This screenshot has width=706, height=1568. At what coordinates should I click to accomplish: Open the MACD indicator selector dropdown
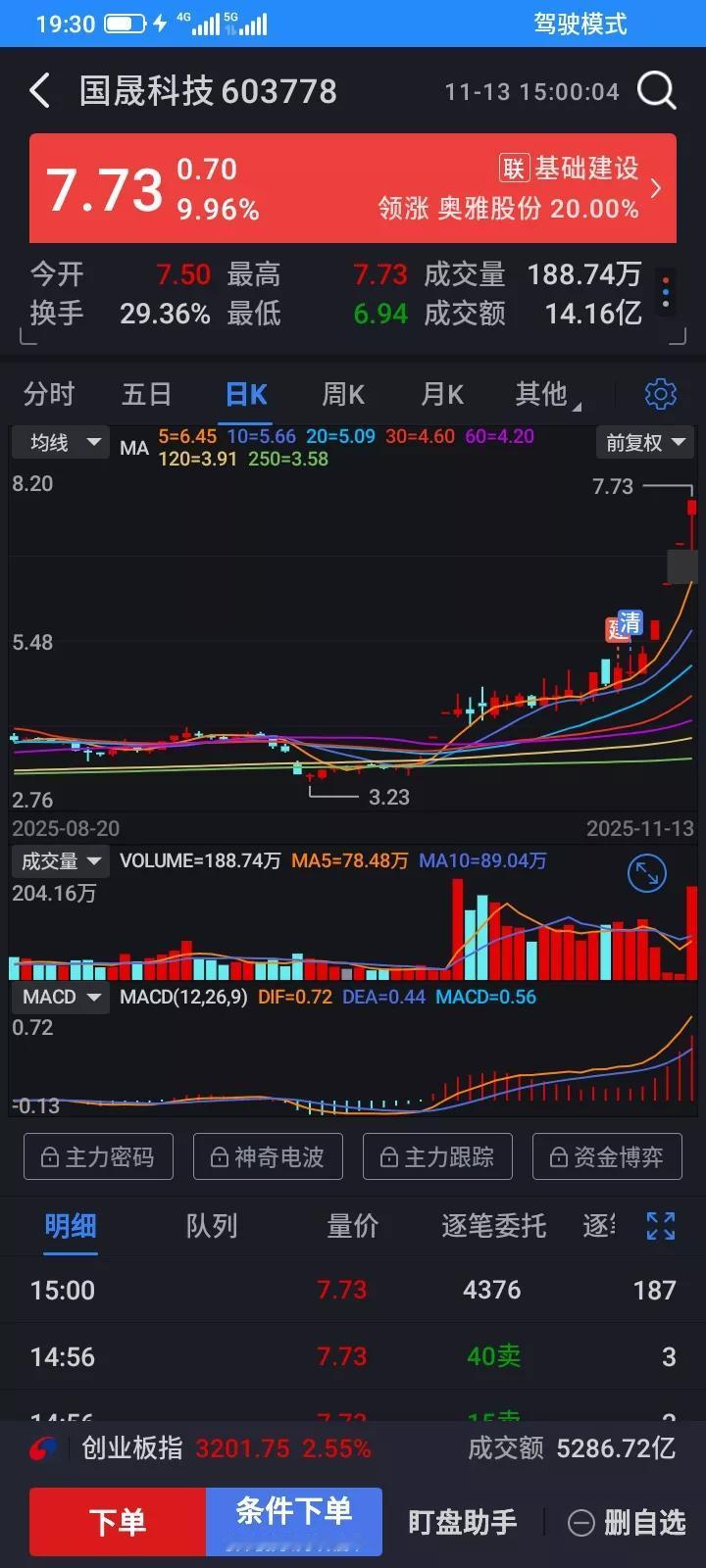60,997
